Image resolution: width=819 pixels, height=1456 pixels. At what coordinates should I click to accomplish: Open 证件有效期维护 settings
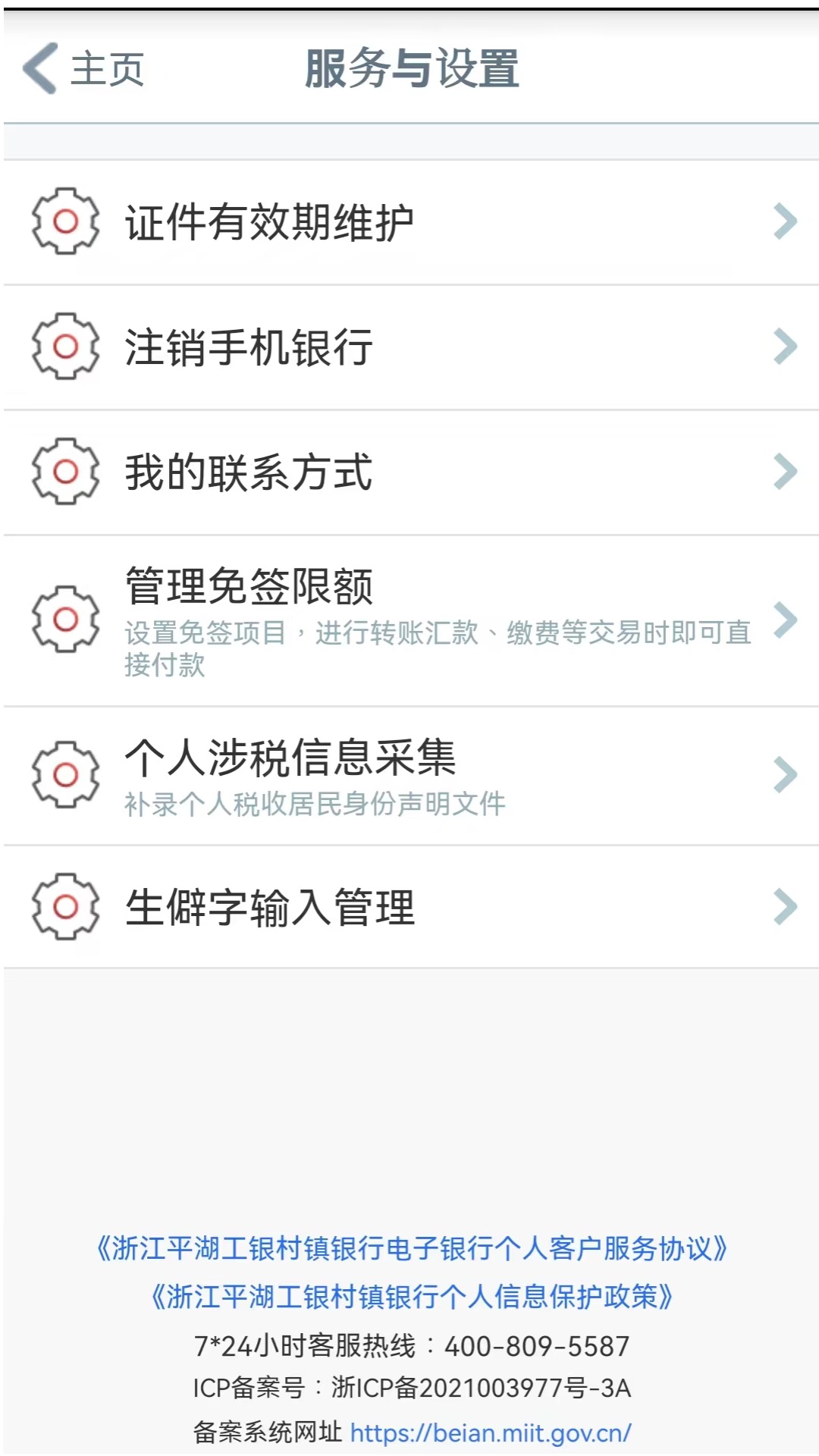coord(409,222)
